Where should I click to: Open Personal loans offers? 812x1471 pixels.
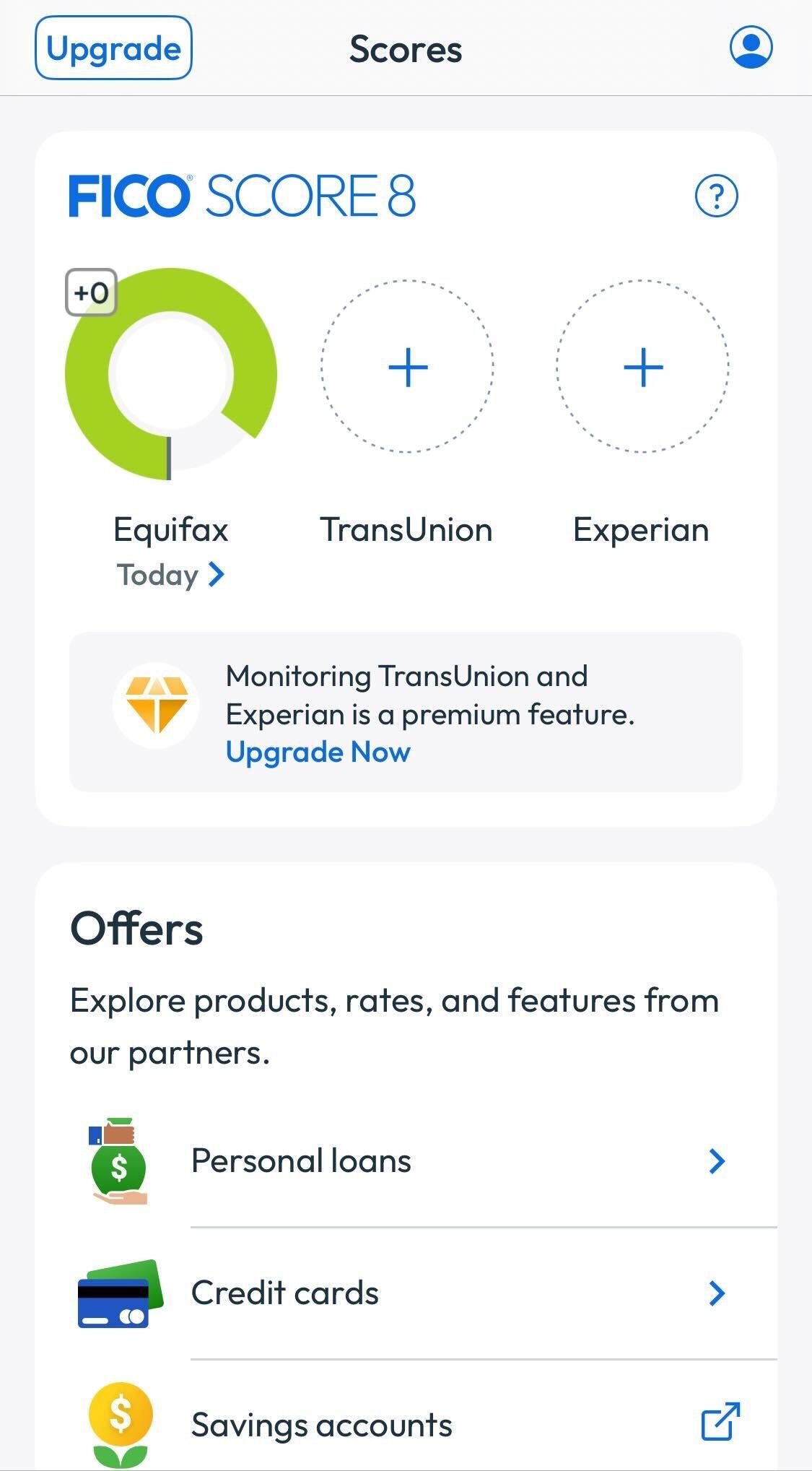coord(406,1160)
